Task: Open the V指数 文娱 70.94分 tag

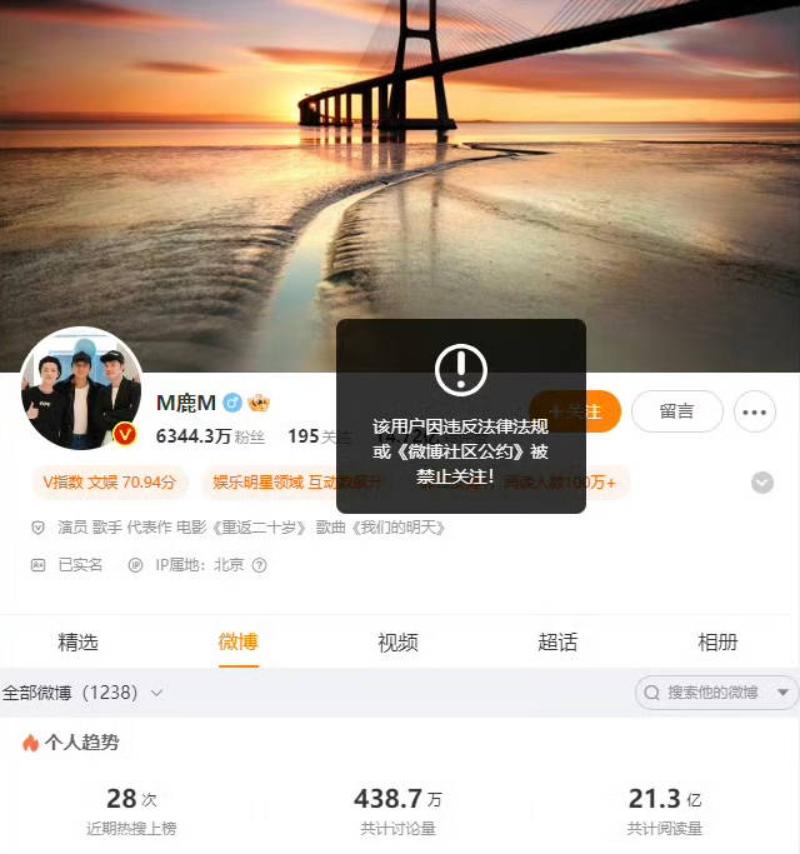Action: (109, 482)
